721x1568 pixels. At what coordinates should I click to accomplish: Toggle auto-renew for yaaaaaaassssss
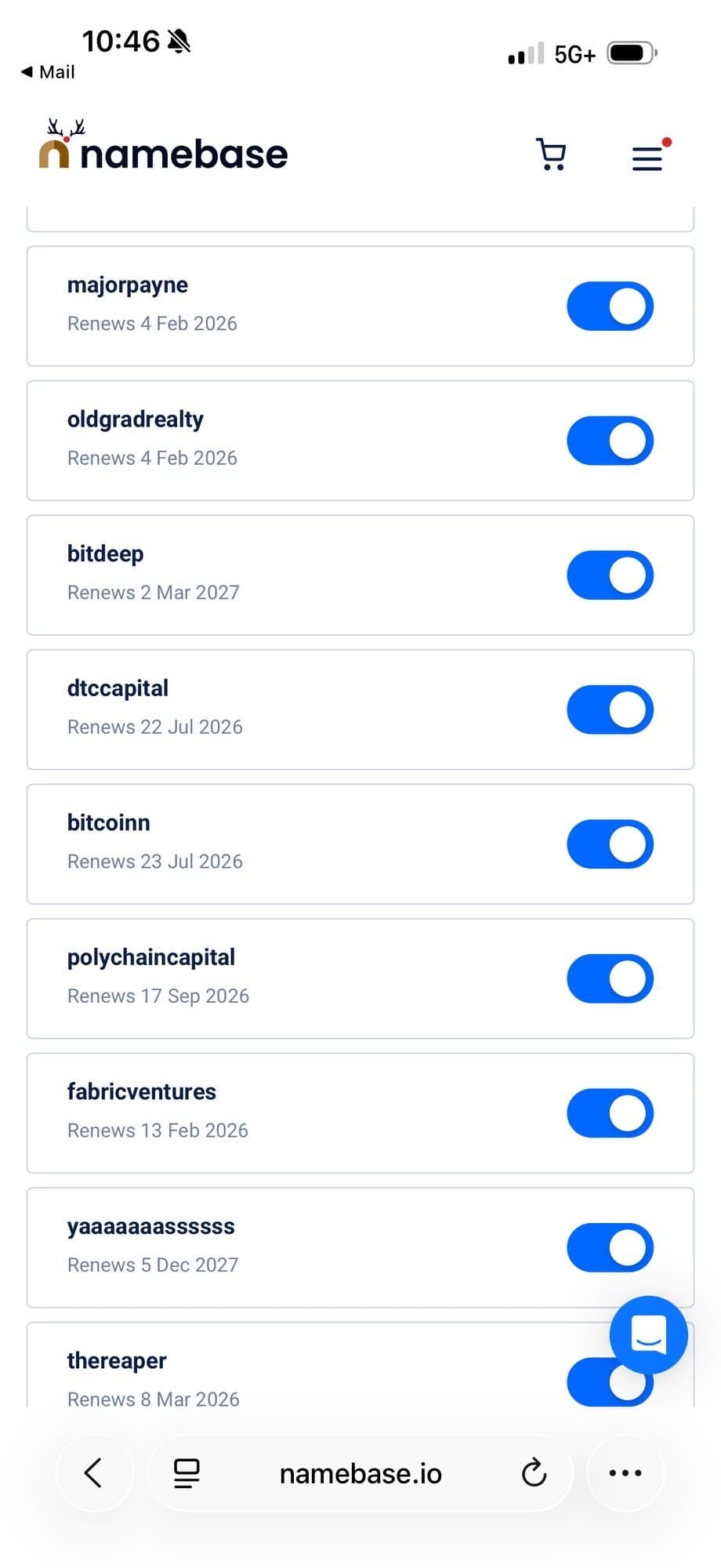(610, 1247)
